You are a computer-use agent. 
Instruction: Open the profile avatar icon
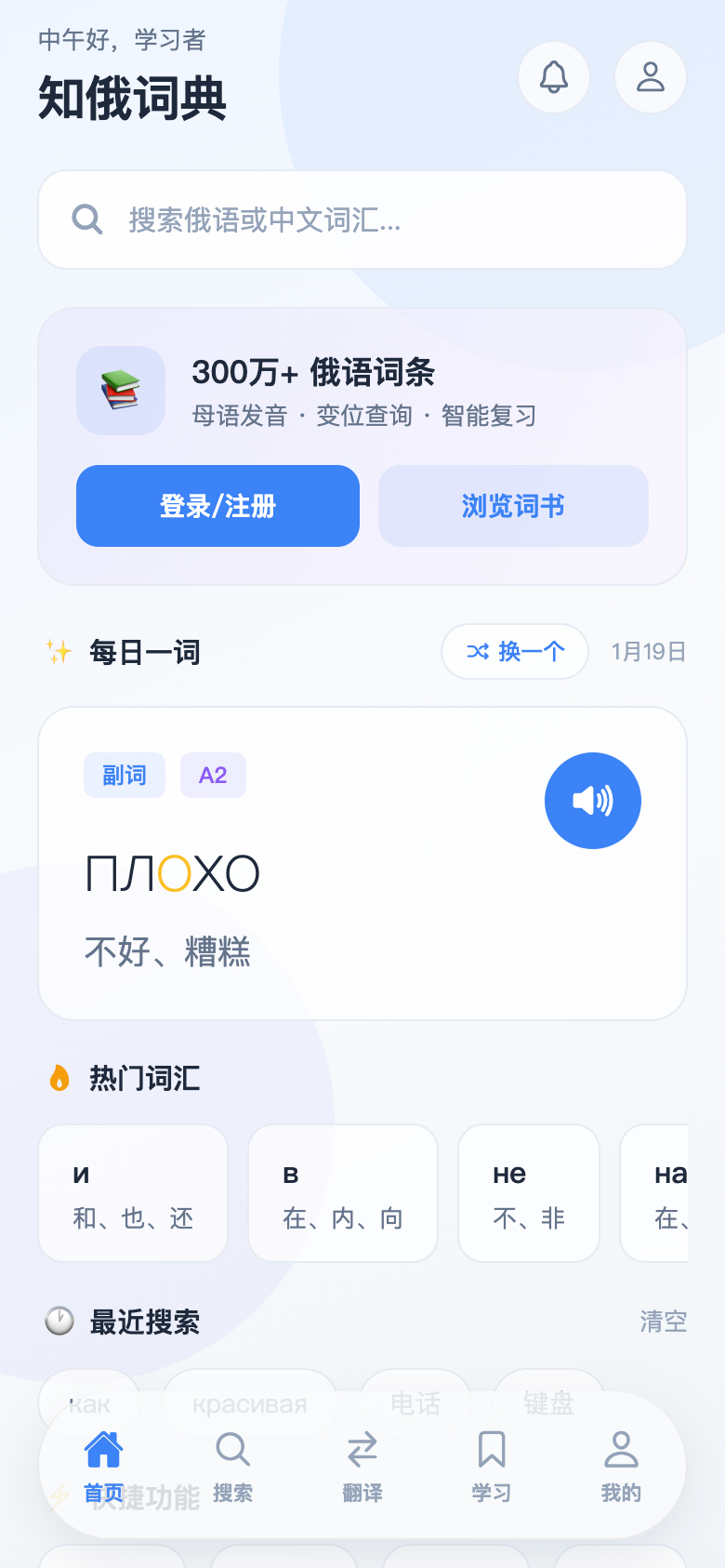[651, 77]
